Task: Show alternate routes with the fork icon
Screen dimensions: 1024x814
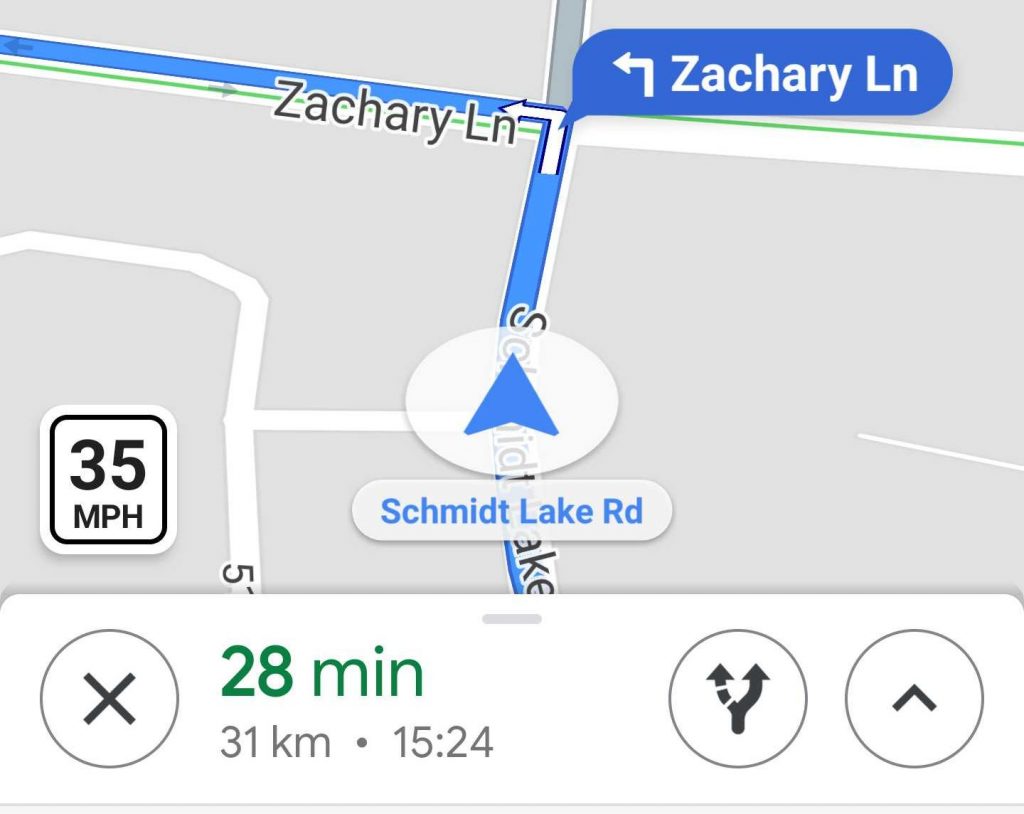Action: point(738,699)
